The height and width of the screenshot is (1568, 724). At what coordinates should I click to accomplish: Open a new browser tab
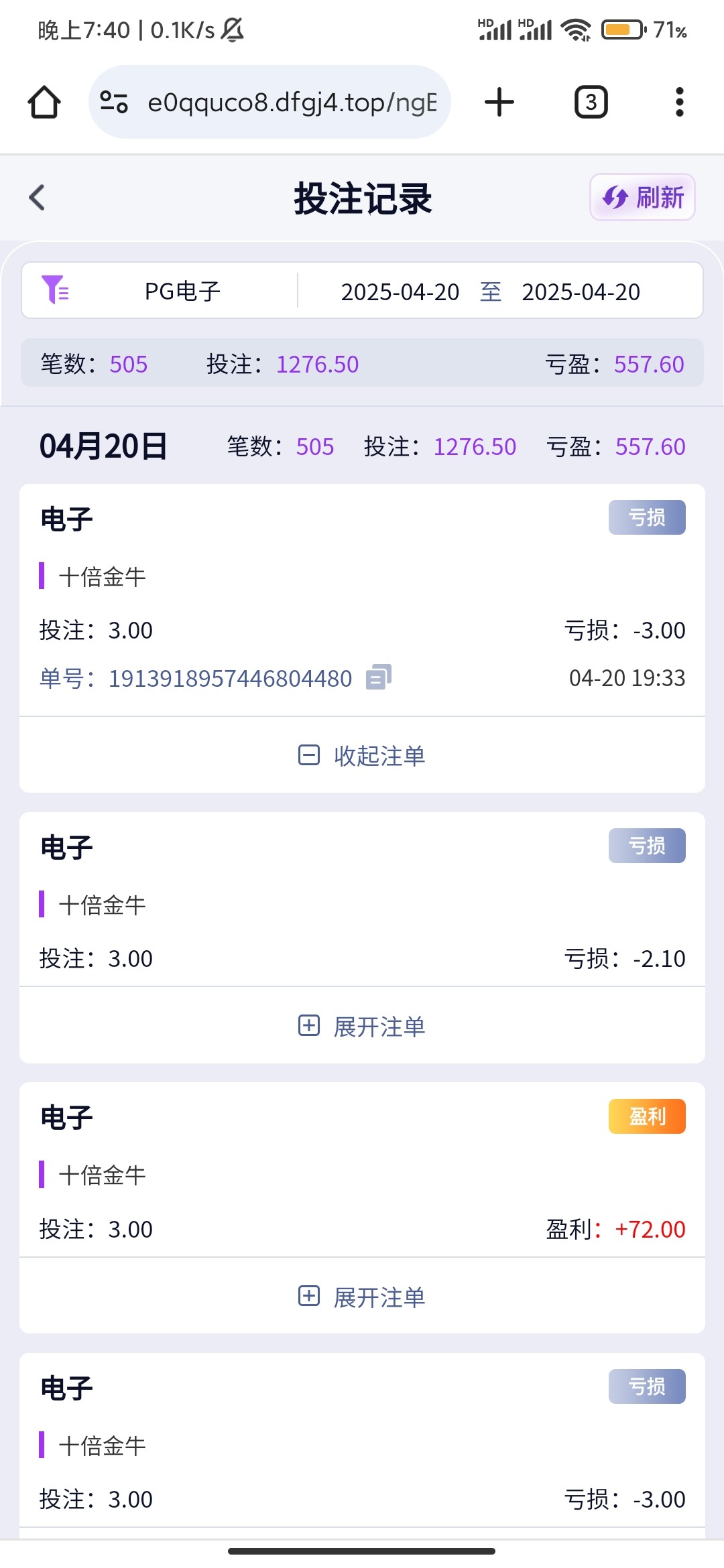(499, 102)
